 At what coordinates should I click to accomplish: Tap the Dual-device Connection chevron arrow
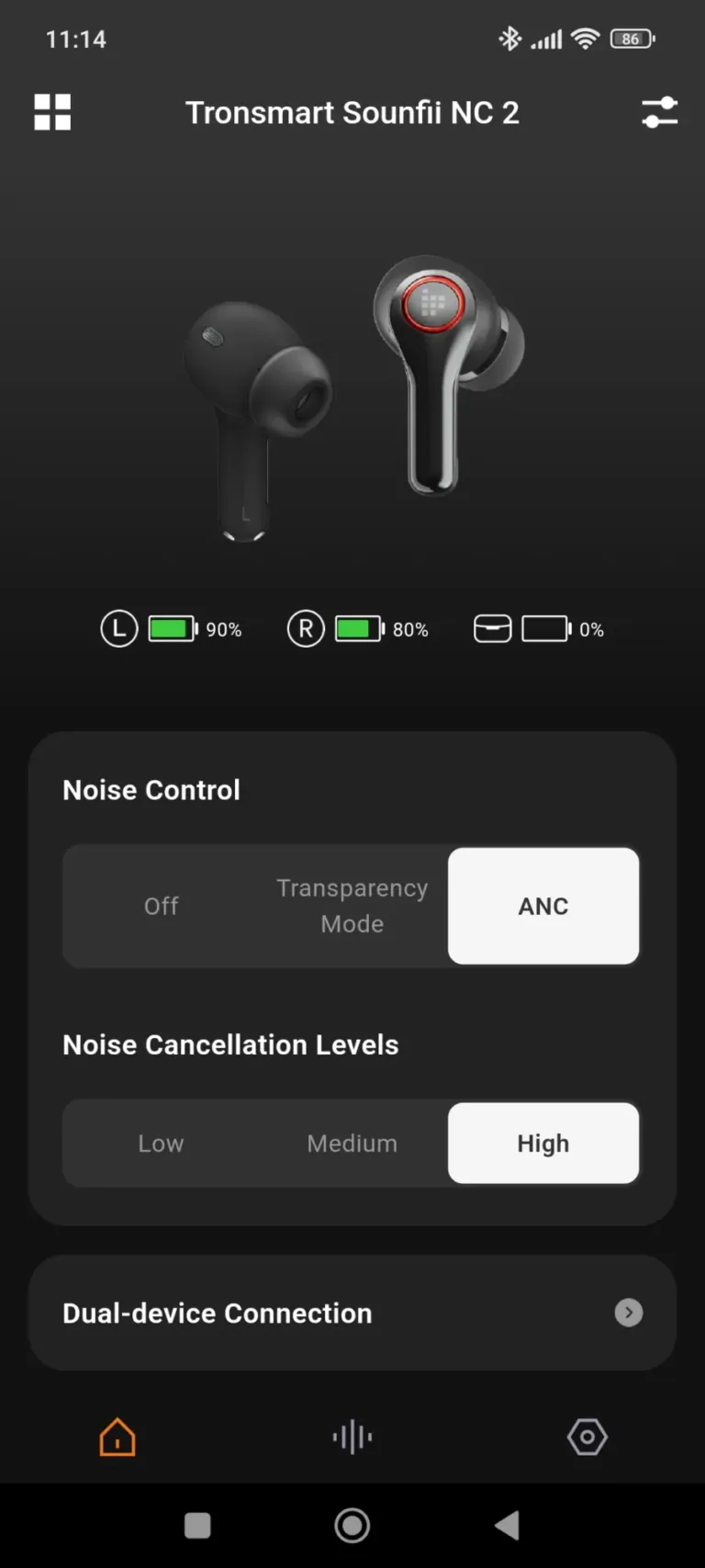[629, 1313]
